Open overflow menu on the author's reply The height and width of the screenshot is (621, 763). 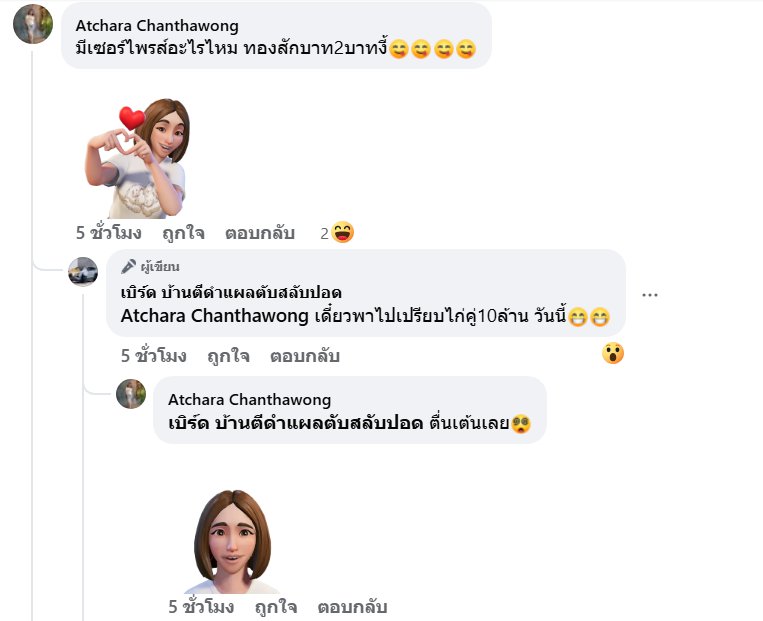[x=650, y=295]
